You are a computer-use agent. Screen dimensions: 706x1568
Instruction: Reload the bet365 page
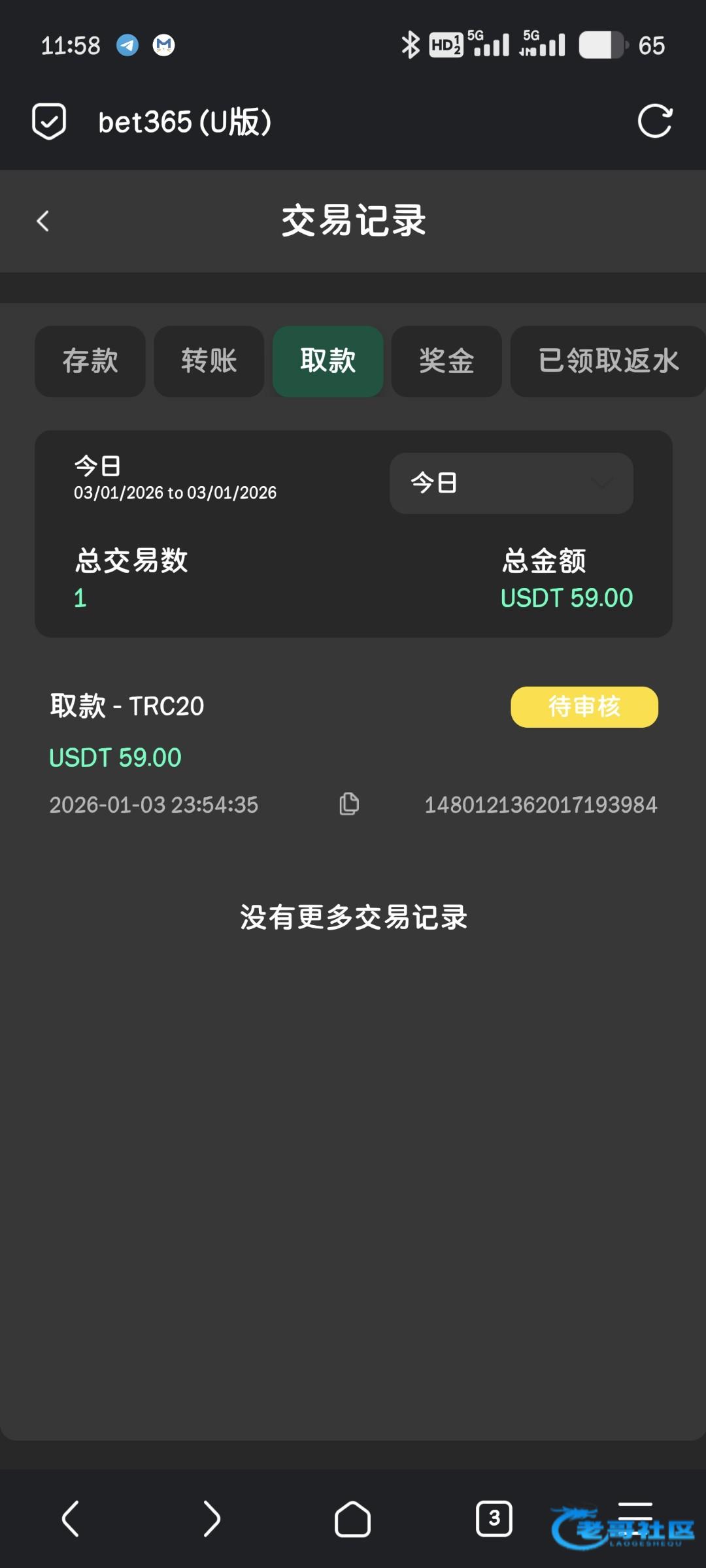point(655,122)
